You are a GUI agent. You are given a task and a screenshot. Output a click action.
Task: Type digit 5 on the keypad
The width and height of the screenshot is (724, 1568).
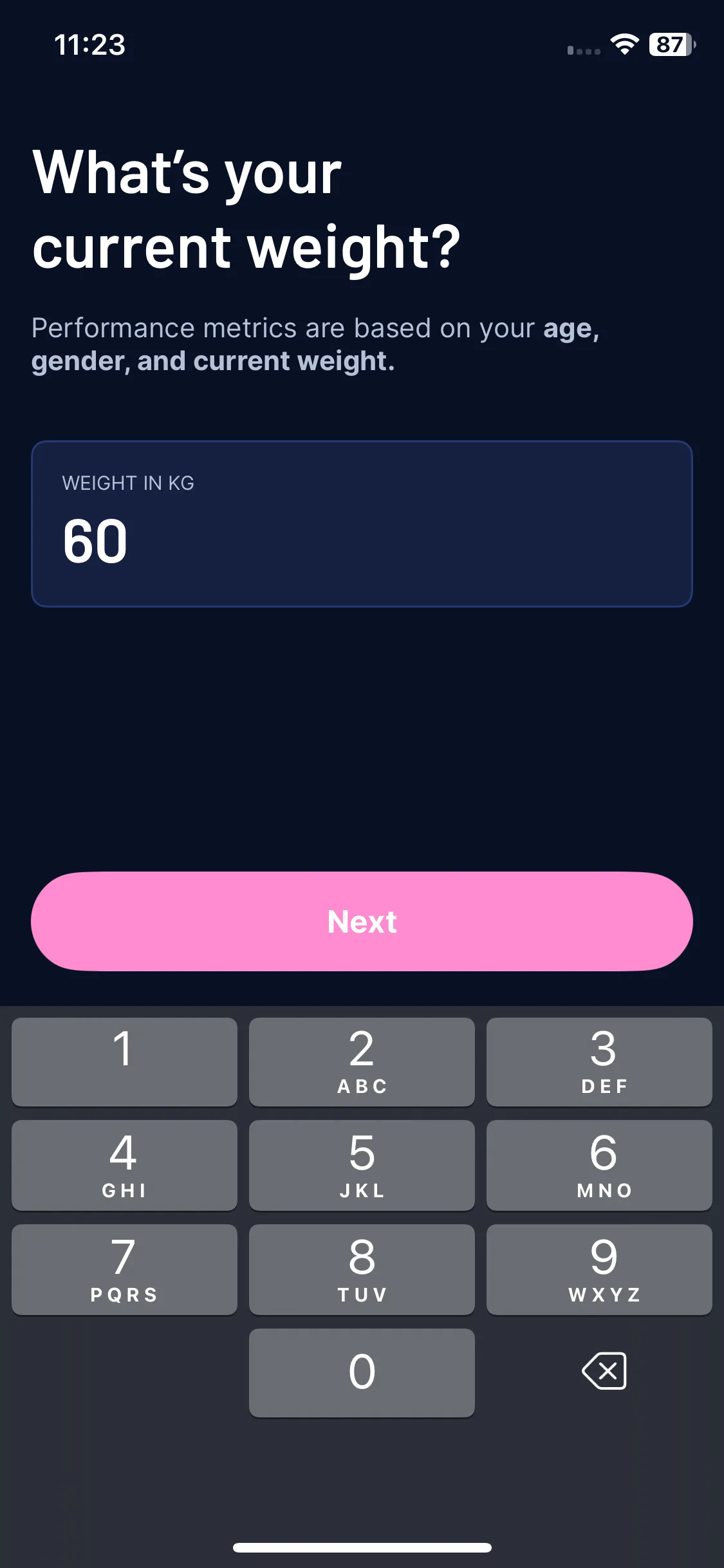click(362, 1165)
